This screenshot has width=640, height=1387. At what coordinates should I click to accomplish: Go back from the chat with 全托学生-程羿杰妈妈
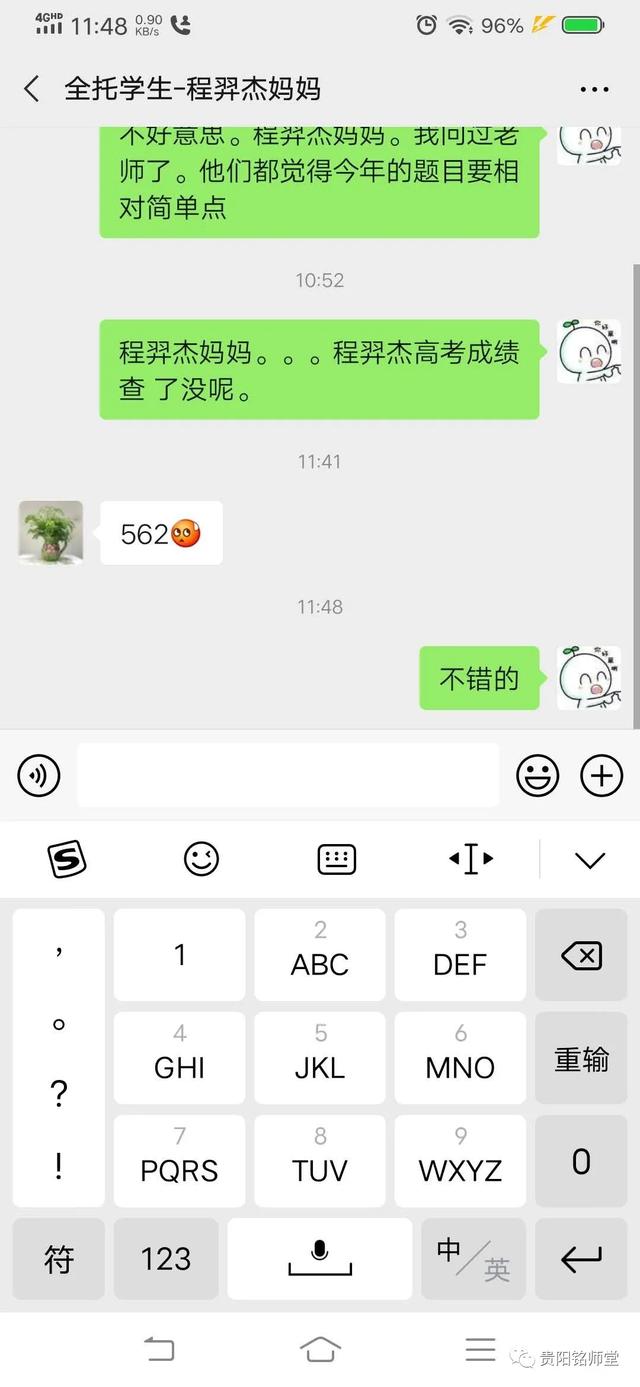coord(32,89)
